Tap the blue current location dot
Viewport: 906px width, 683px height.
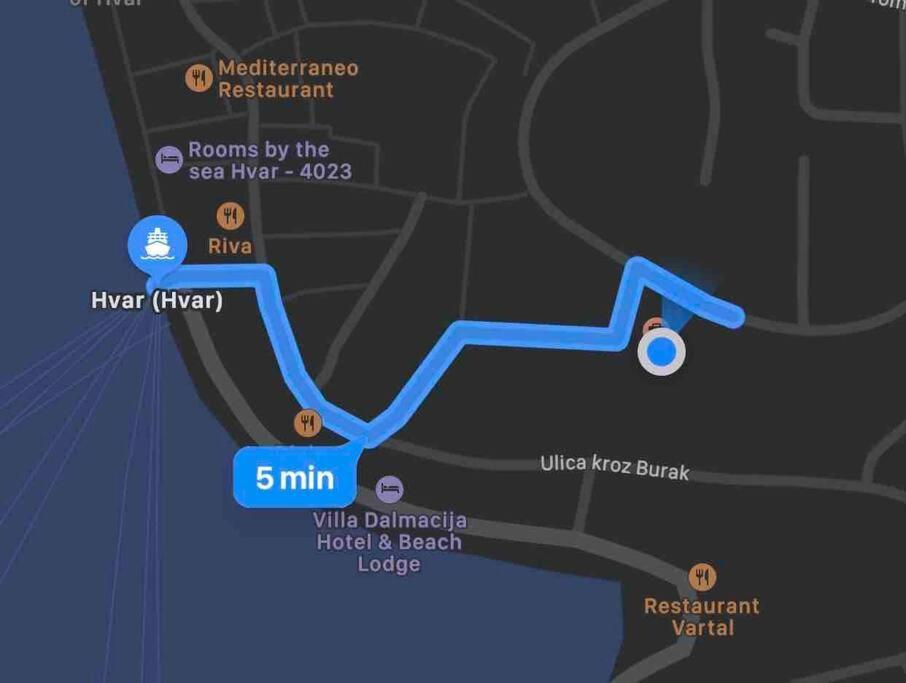click(662, 352)
